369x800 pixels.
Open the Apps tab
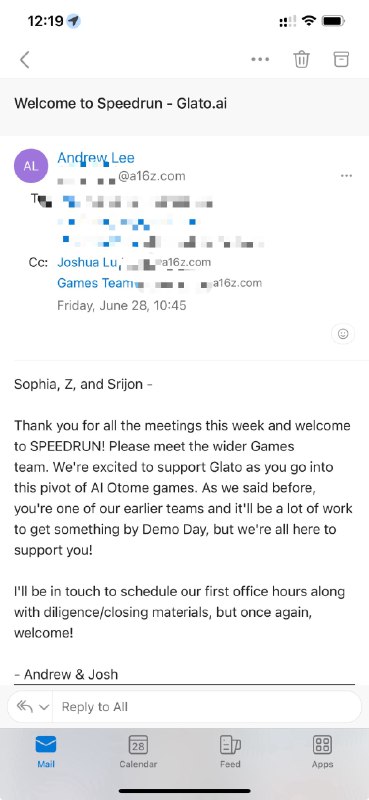tap(323, 752)
